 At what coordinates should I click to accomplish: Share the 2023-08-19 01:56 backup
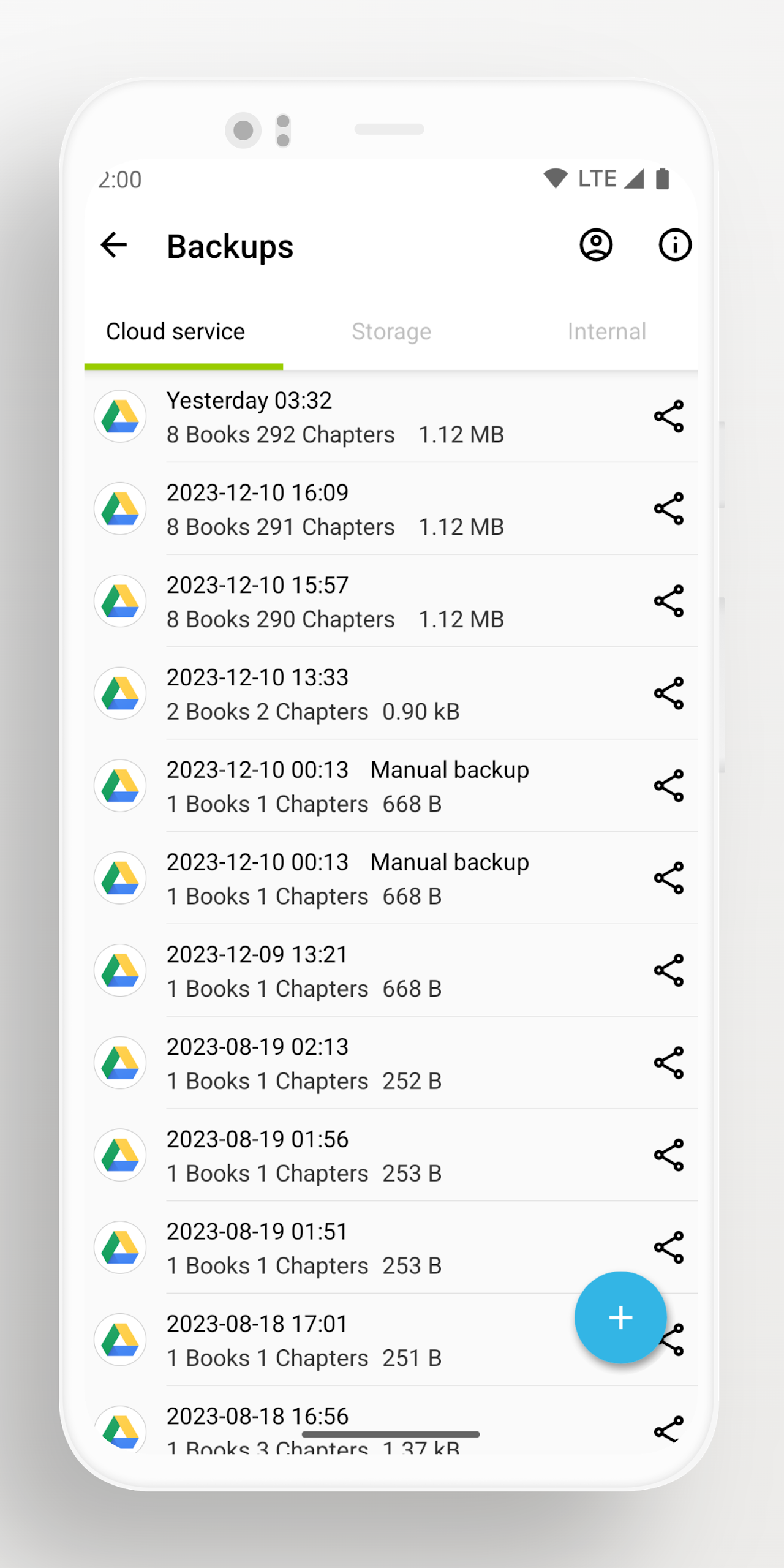(669, 1155)
